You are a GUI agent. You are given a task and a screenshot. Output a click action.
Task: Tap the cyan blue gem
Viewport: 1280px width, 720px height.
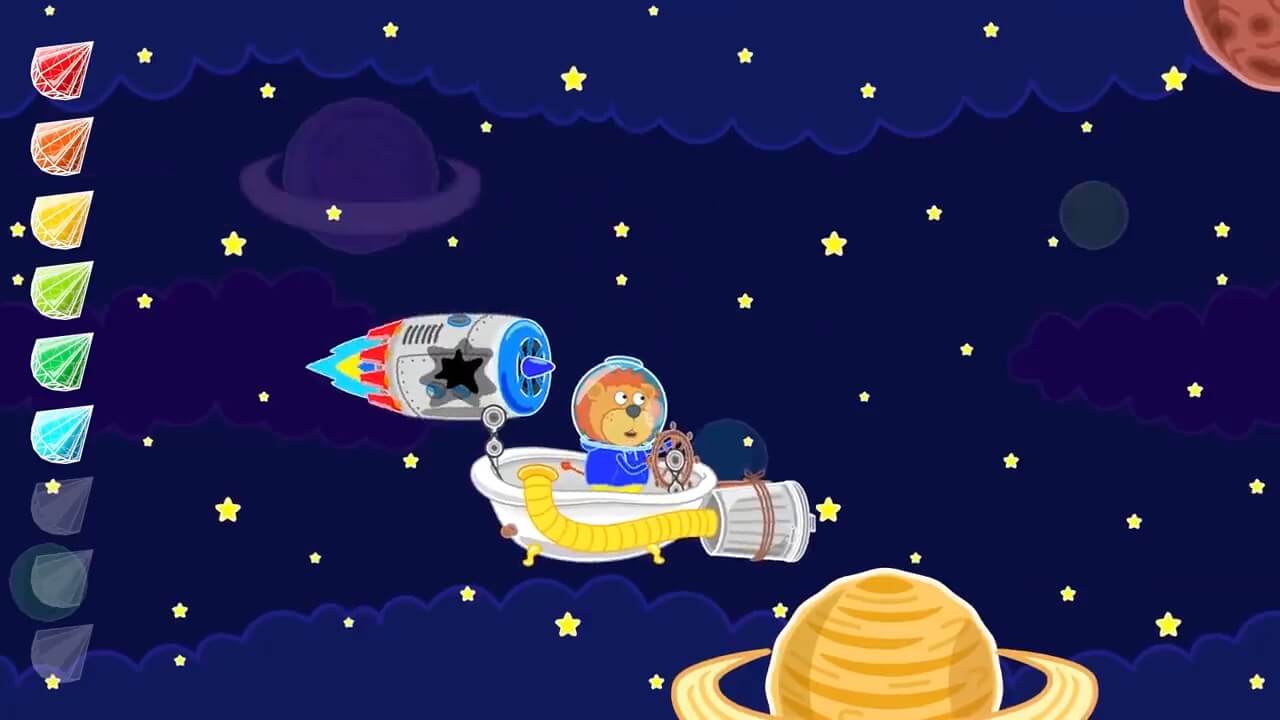pyautogui.click(x=61, y=433)
